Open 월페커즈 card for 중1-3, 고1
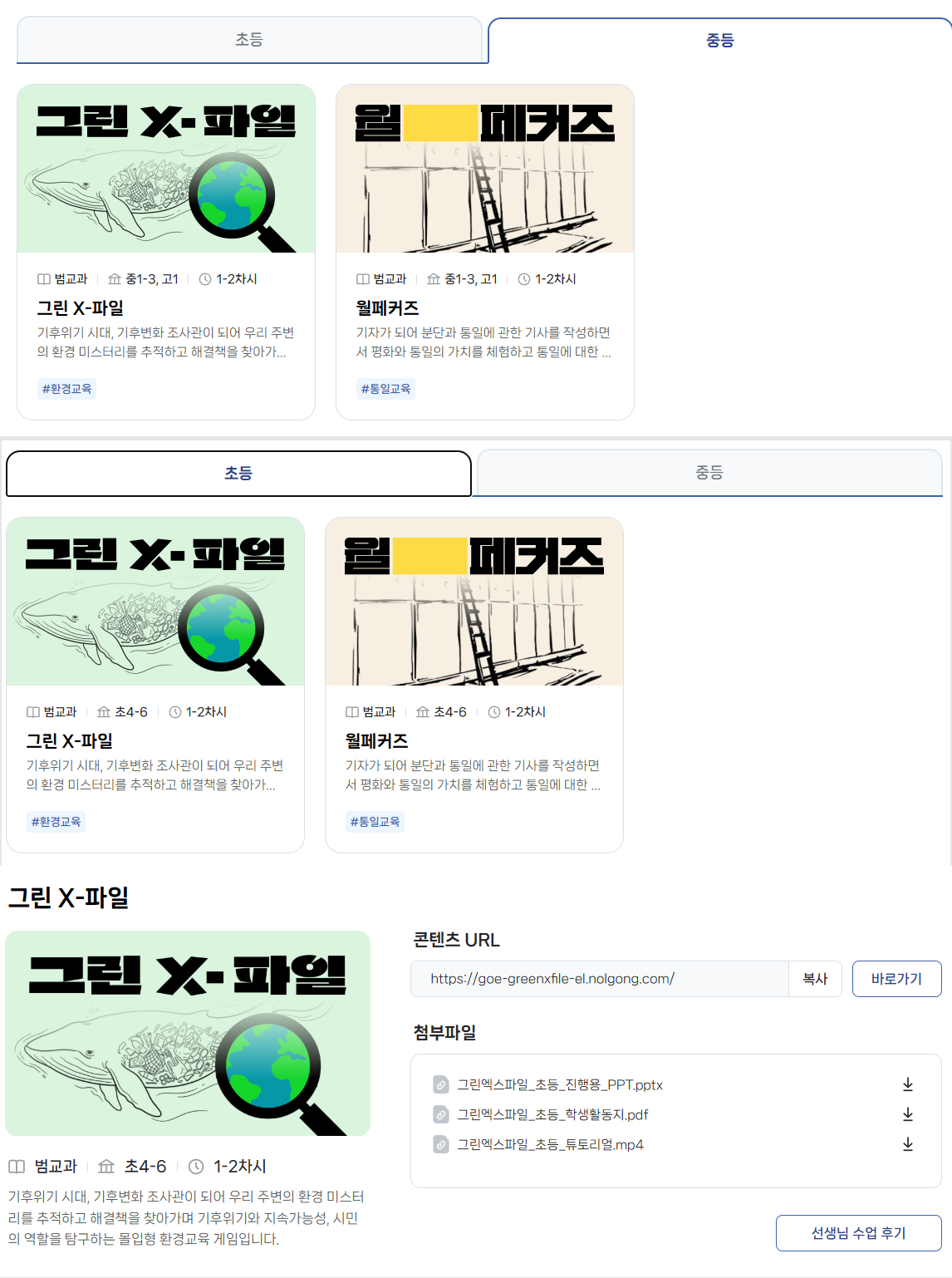952x1278 pixels. (485, 252)
